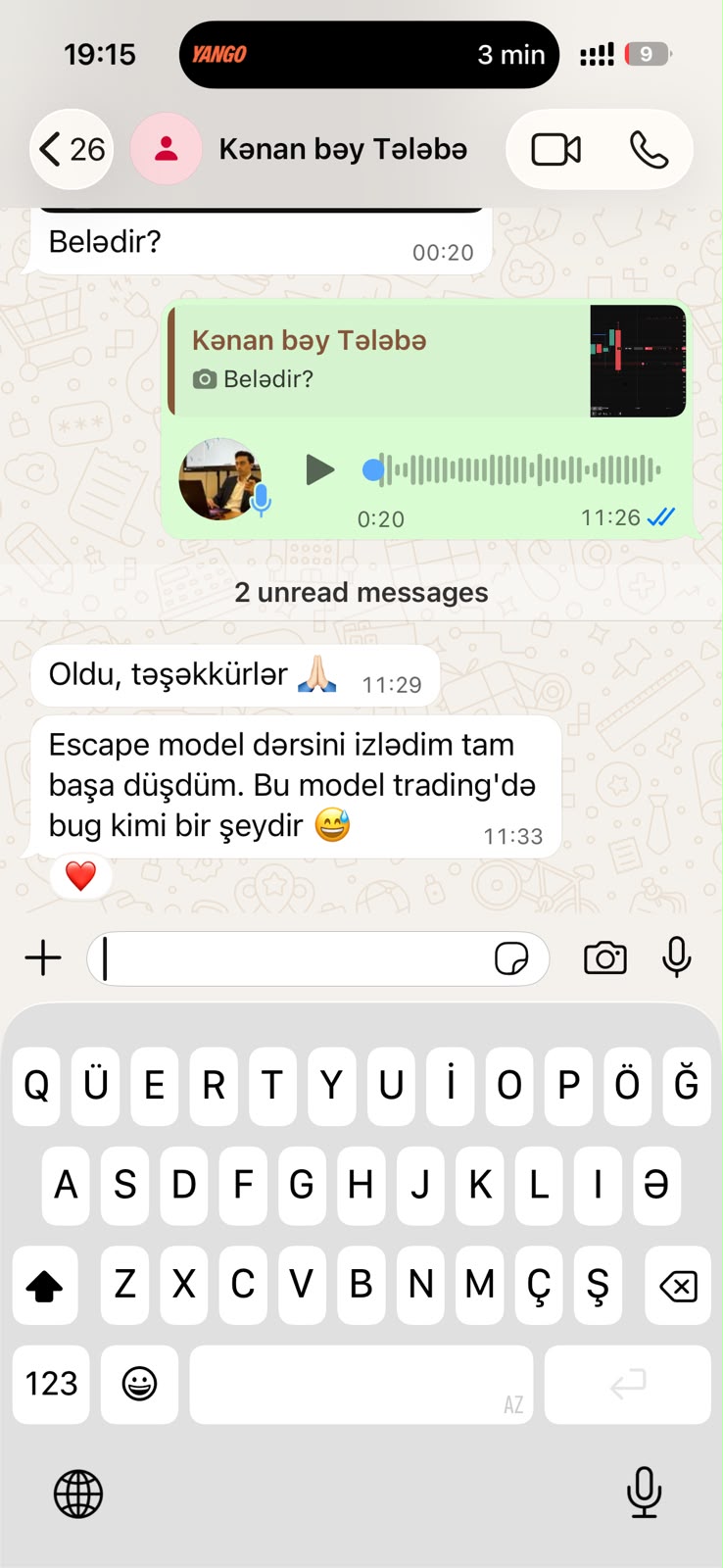
Task: Open the emoji keyboard
Action: (x=139, y=1384)
